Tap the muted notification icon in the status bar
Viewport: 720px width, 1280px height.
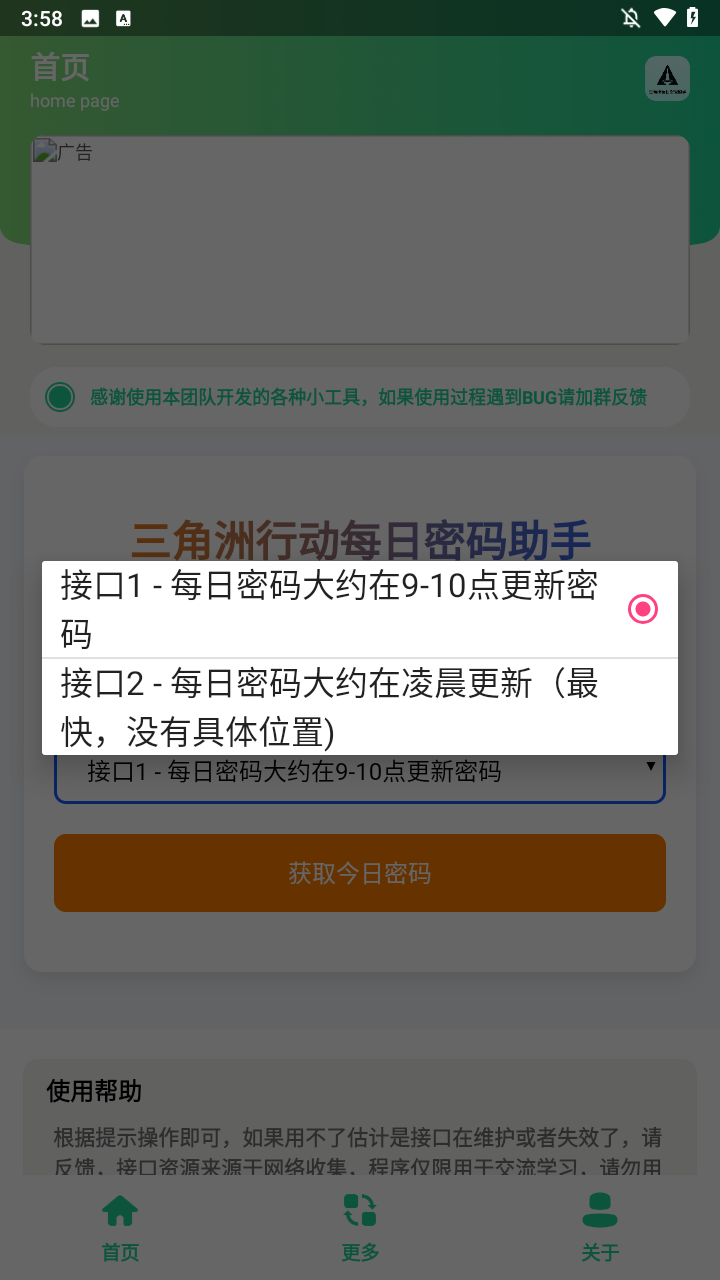pyautogui.click(x=630, y=17)
